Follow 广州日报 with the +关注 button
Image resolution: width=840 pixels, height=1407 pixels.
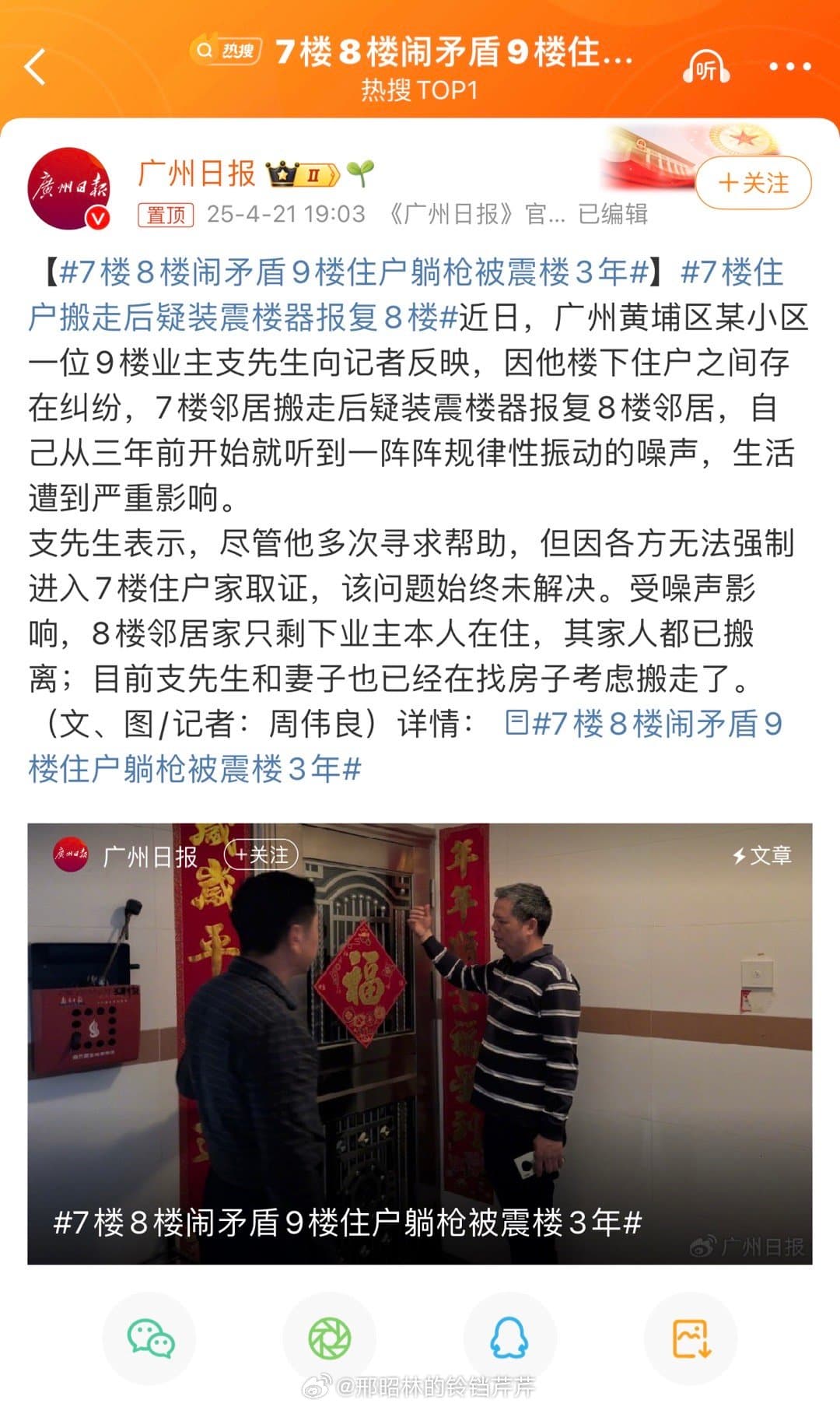coord(753,184)
